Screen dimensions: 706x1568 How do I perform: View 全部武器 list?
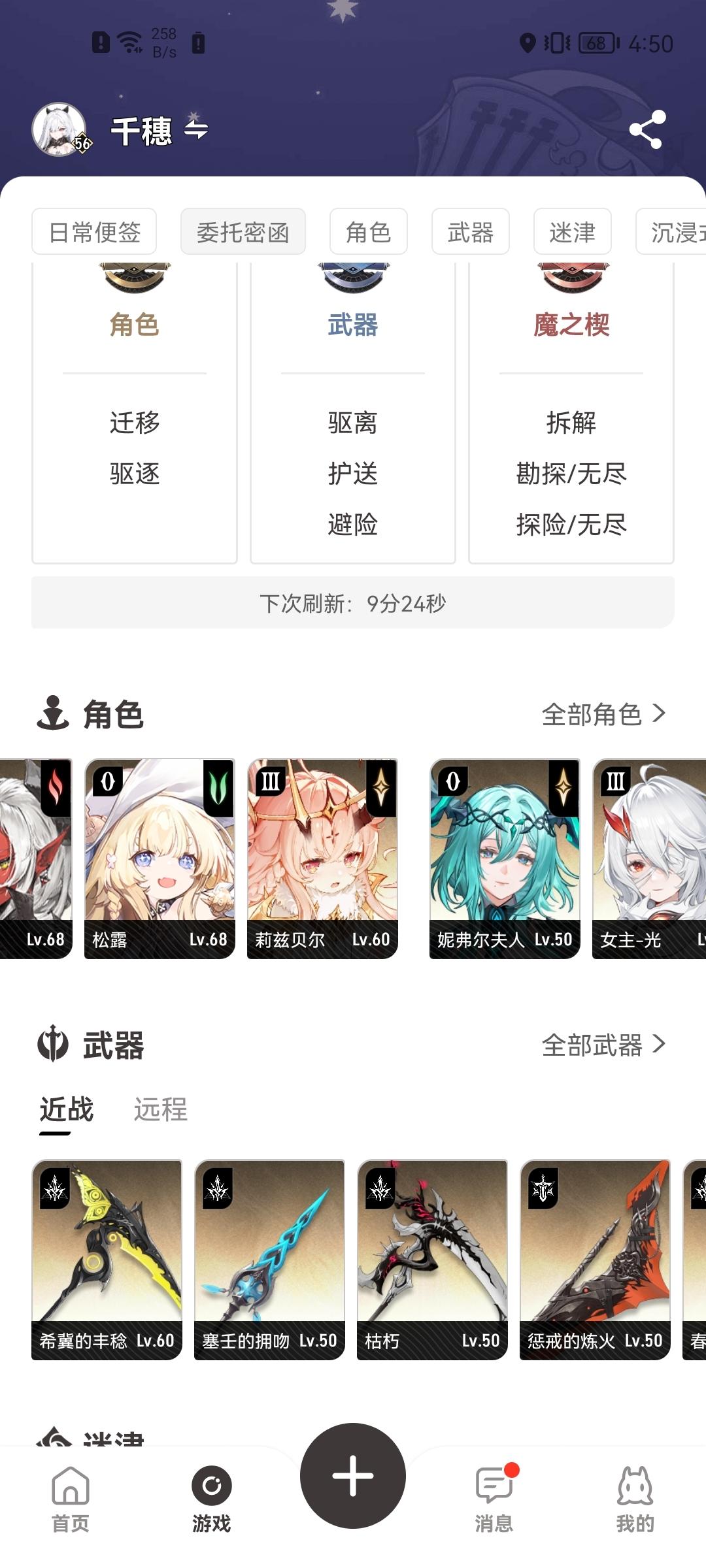603,1045
